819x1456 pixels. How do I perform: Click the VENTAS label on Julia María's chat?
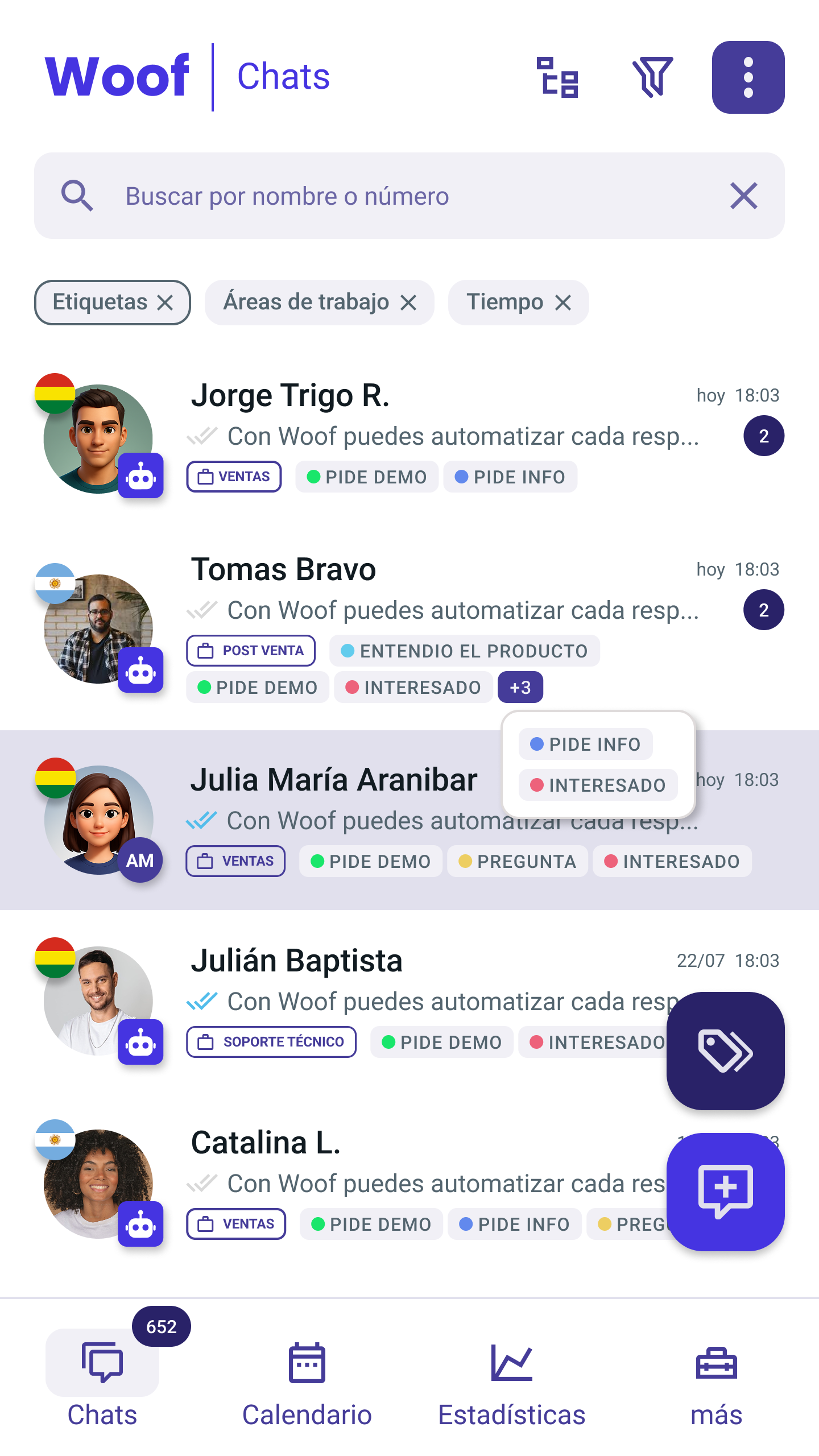235,861
